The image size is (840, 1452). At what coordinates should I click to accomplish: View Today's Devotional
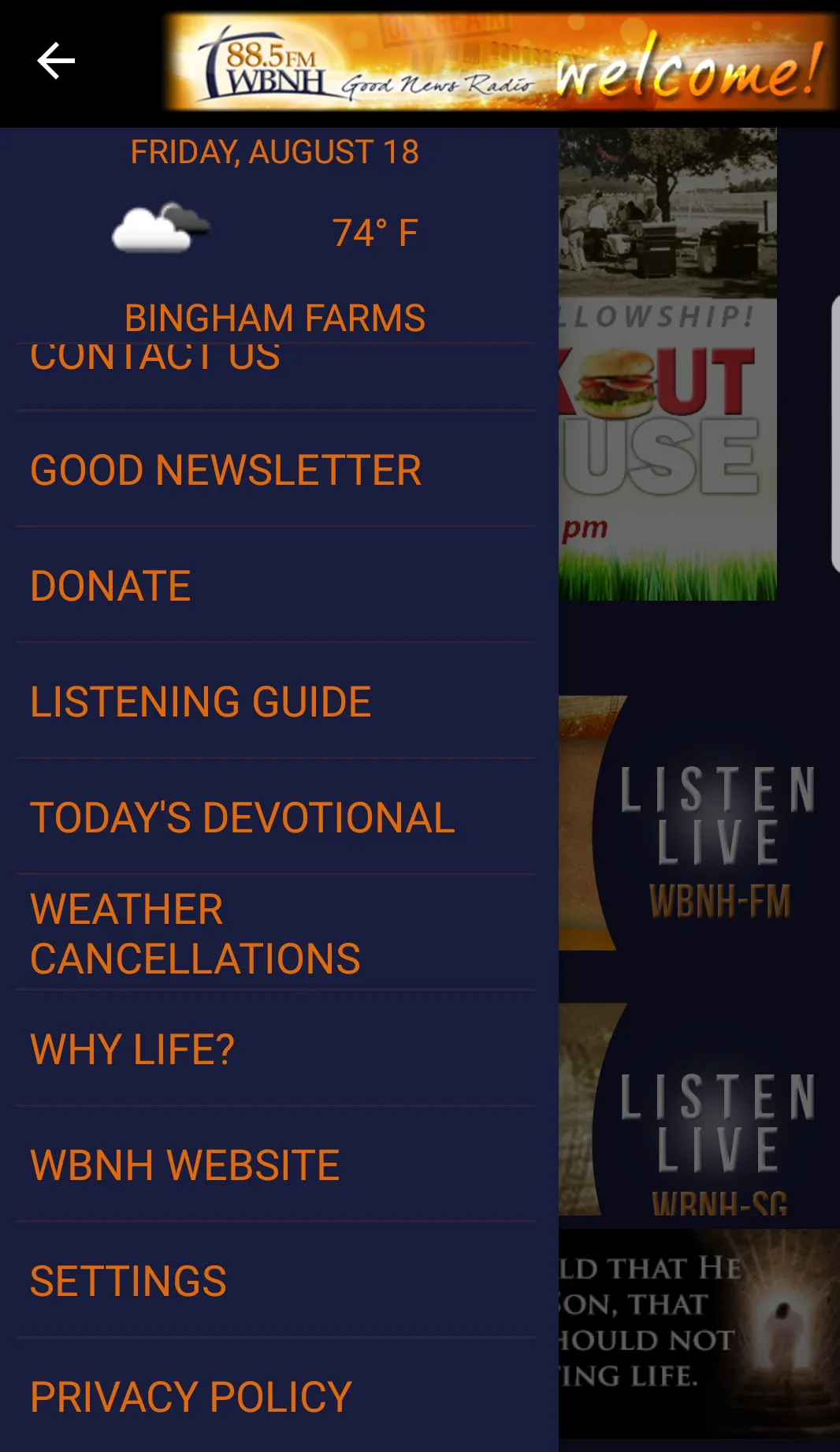(x=242, y=817)
